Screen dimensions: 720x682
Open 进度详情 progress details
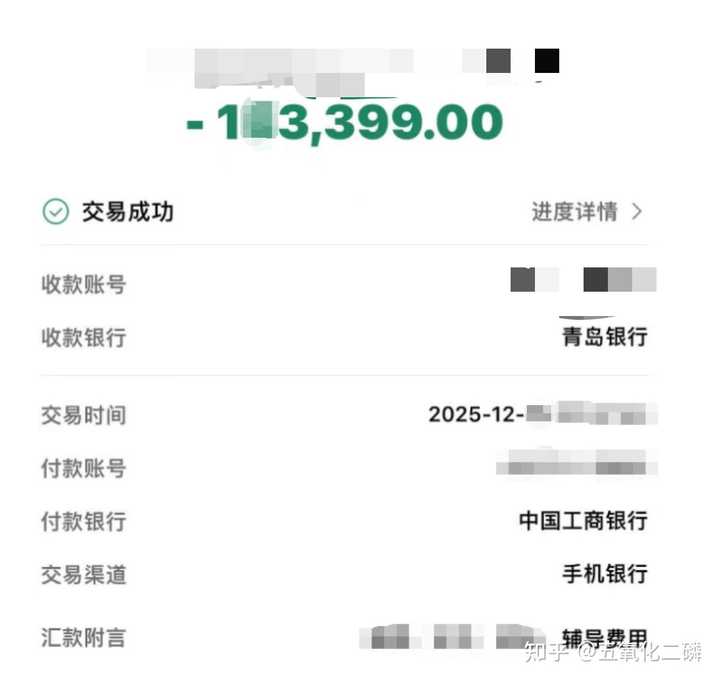point(585,212)
